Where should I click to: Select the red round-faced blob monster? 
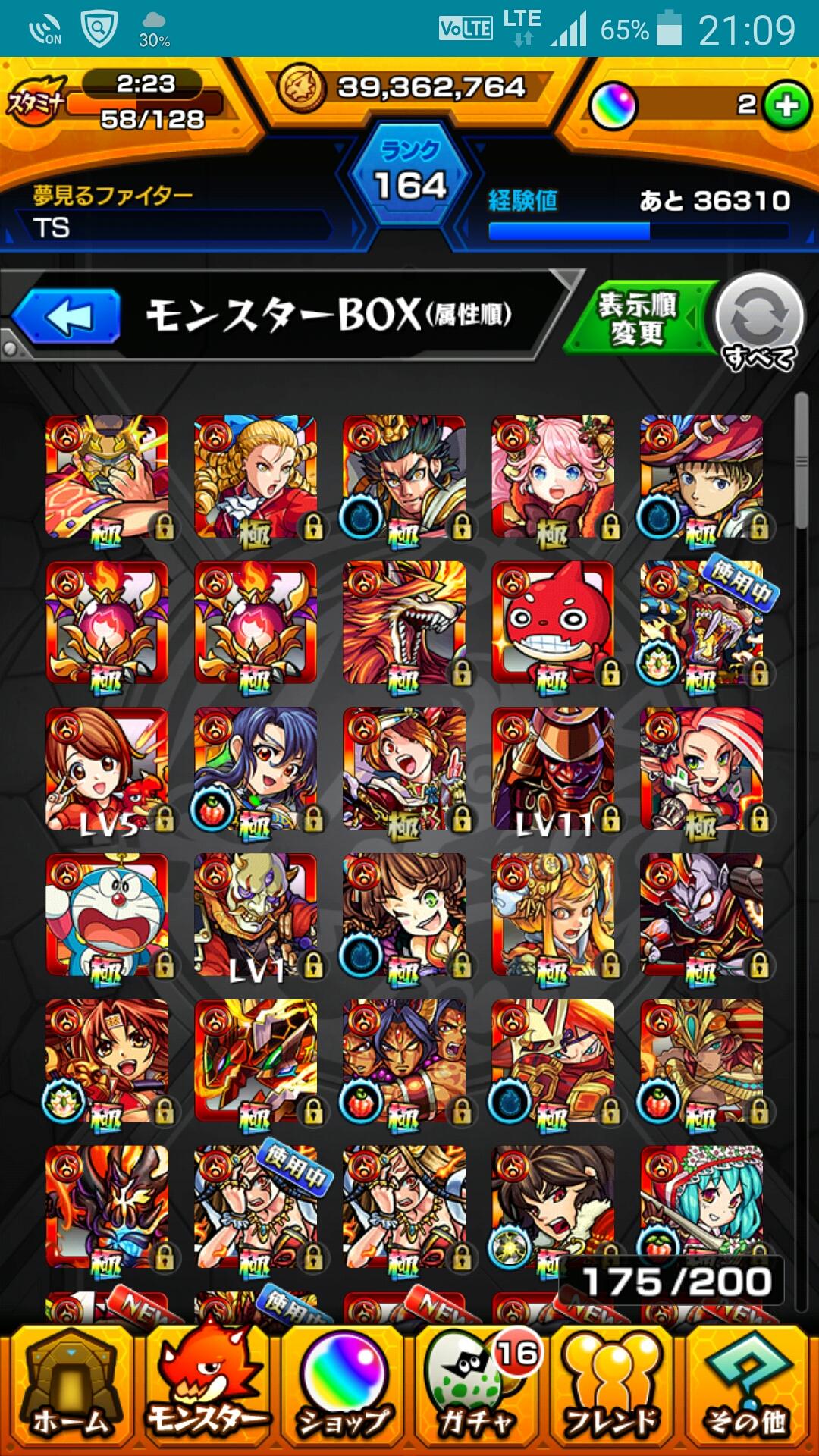tap(553, 622)
